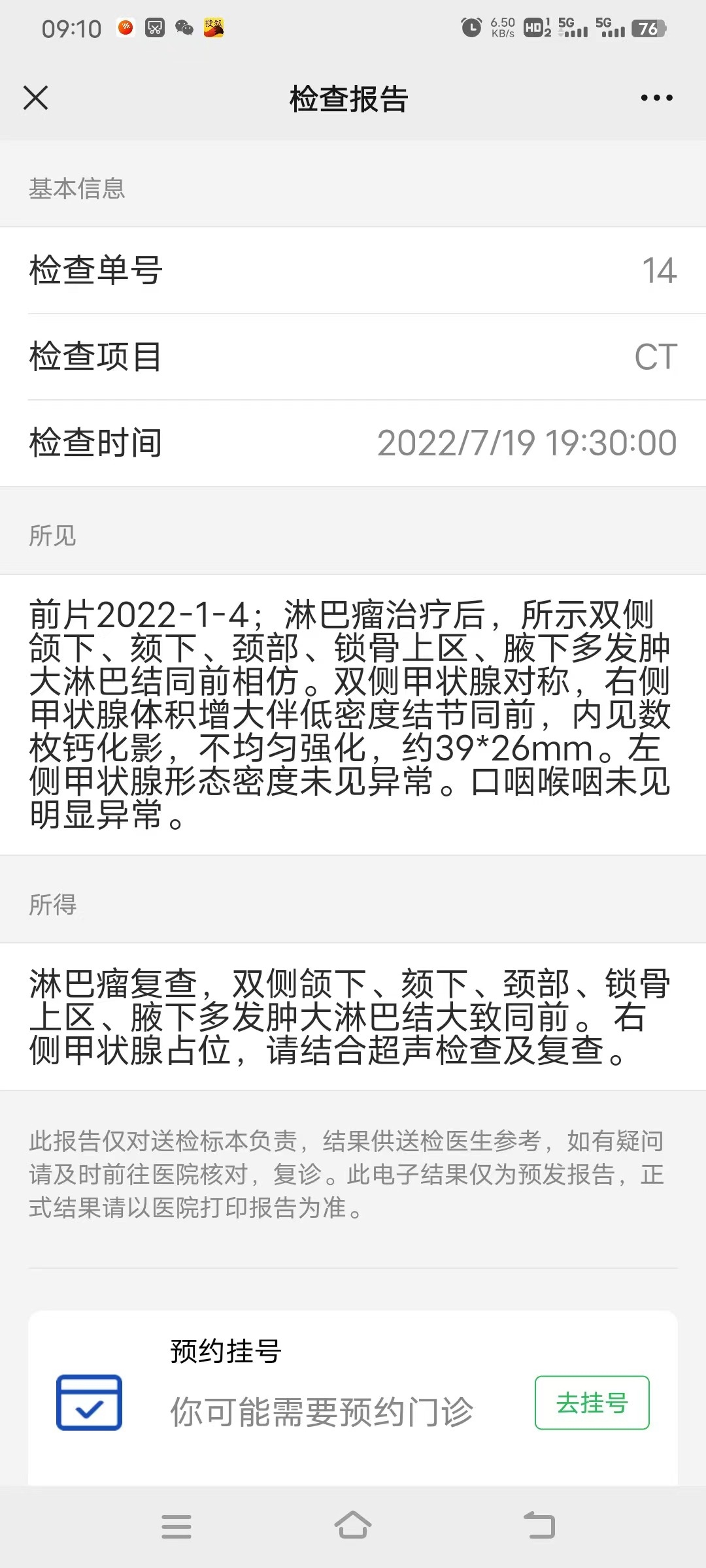Open the three-dot overflow menu
The width and height of the screenshot is (706, 1568).
[656, 98]
